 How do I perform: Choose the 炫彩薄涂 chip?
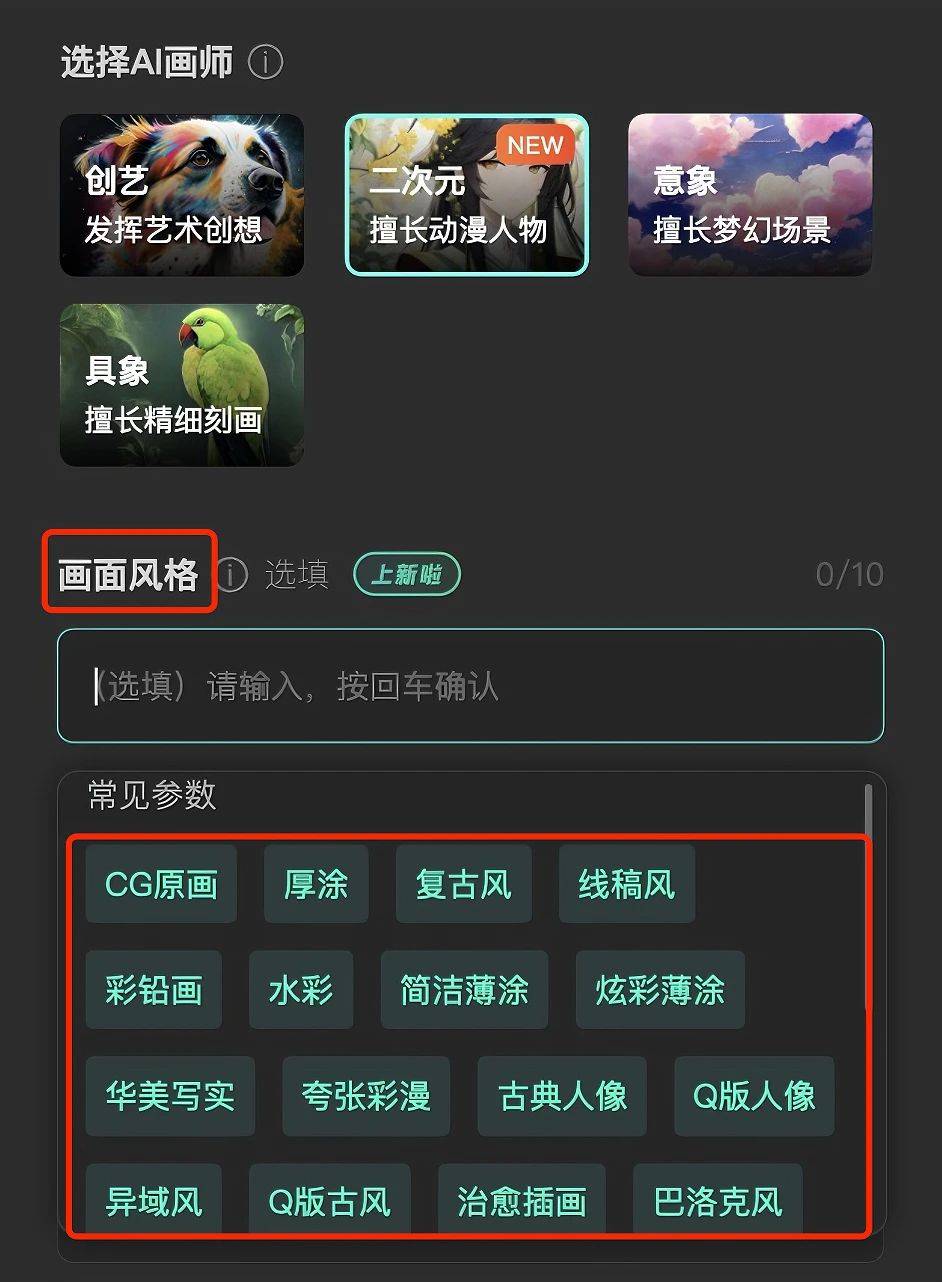[x=660, y=990]
